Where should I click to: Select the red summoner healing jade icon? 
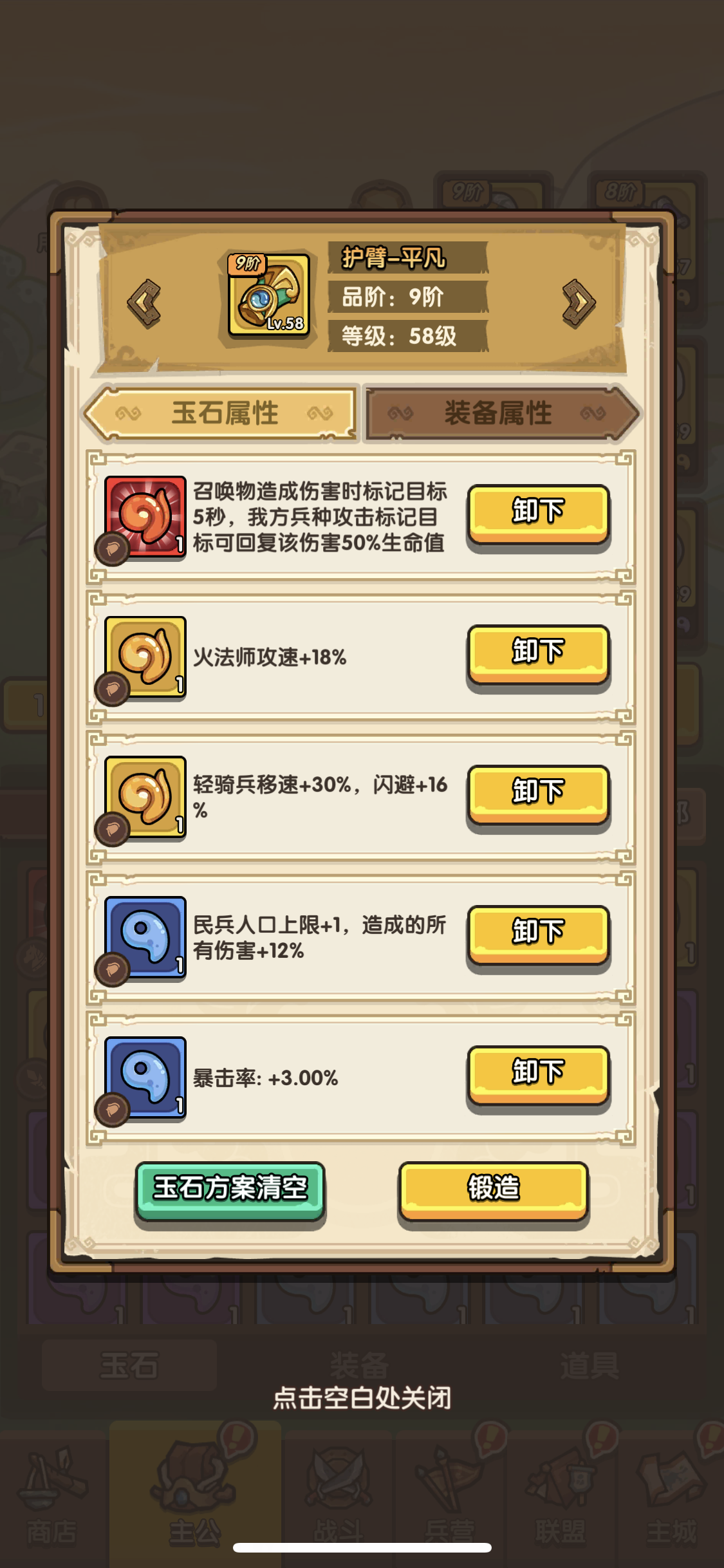[145, 515]
